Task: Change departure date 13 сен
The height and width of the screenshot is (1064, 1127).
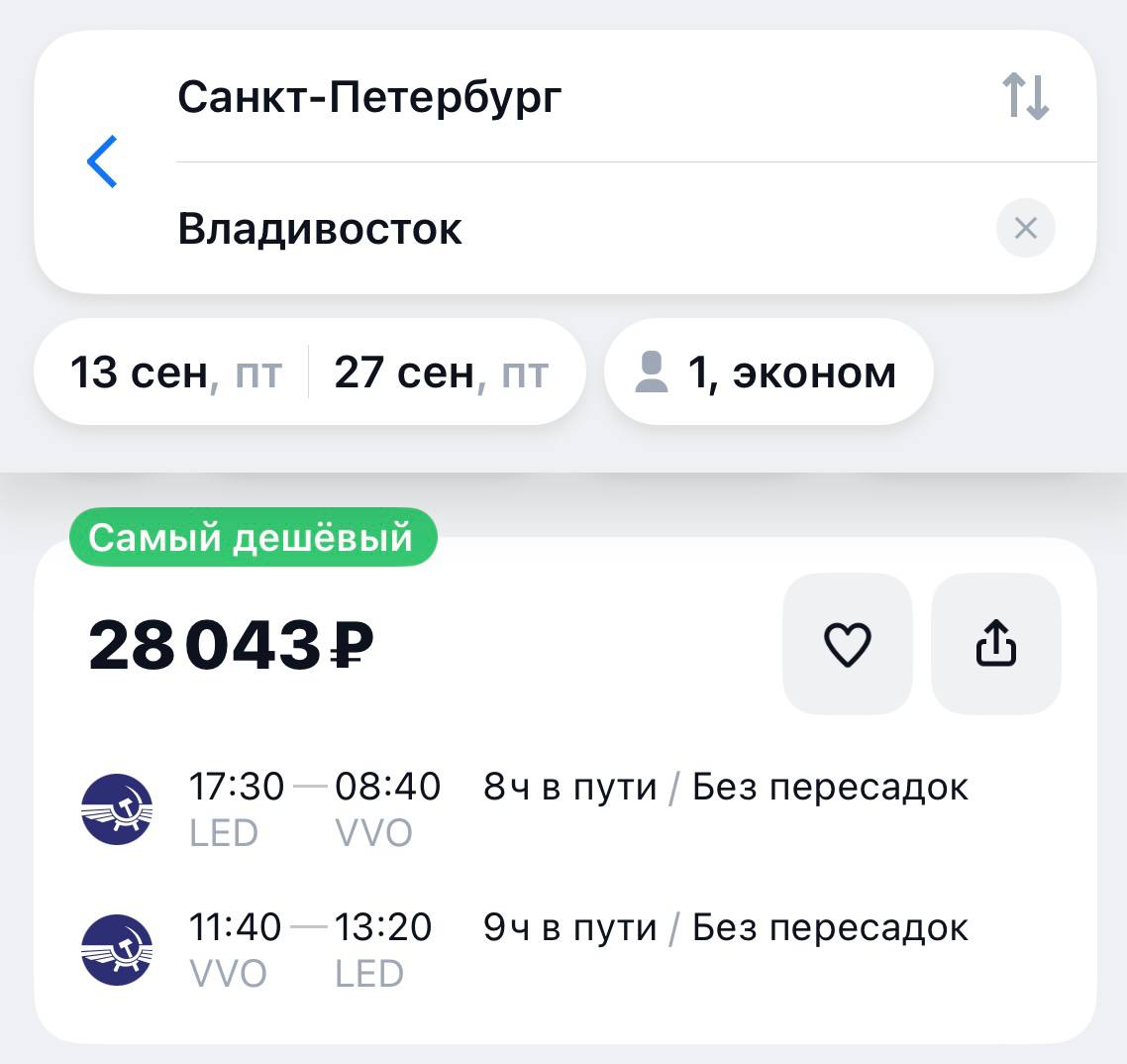Action: click(174, 372)
